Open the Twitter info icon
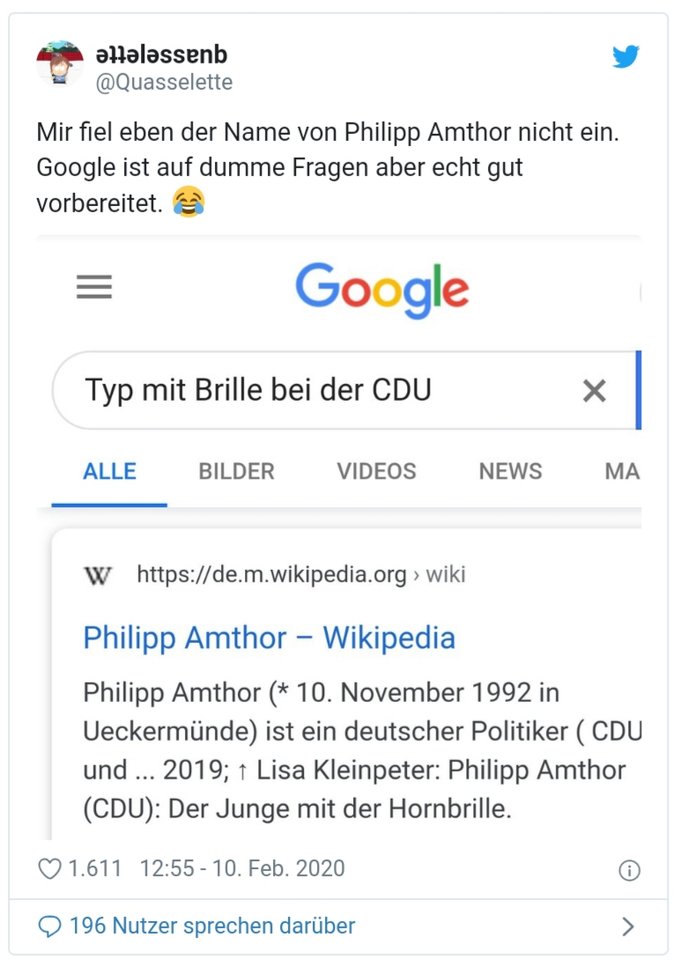The image size is (688, 960). tap(629, 870)
